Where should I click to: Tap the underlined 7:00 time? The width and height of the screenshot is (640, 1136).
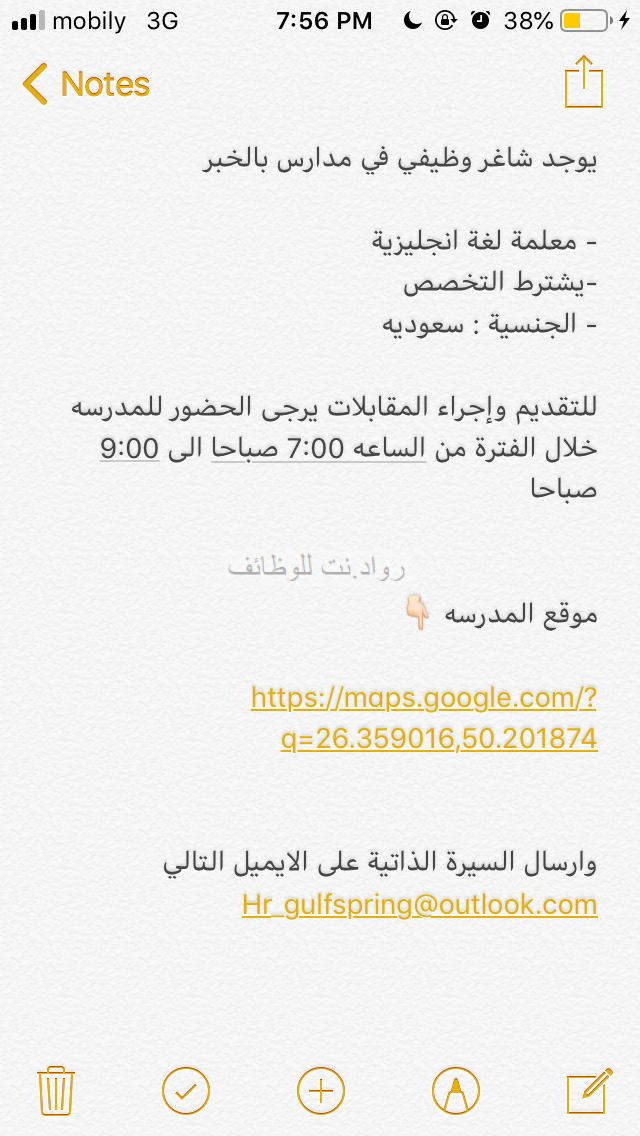[314, 449]
